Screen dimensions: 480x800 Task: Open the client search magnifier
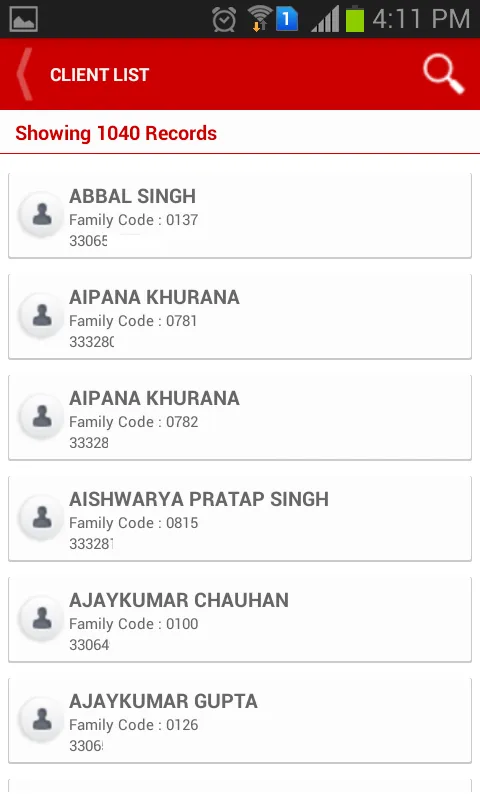click(x=443, y=74)
